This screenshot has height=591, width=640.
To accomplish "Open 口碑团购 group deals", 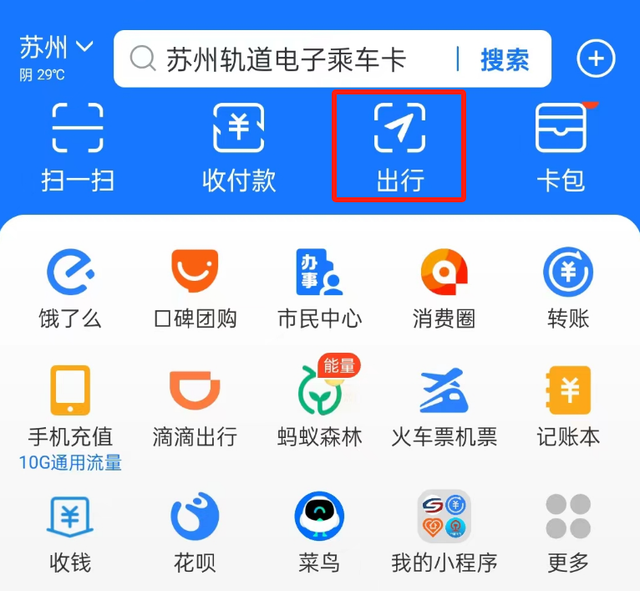I will click(x=195, y=286).
